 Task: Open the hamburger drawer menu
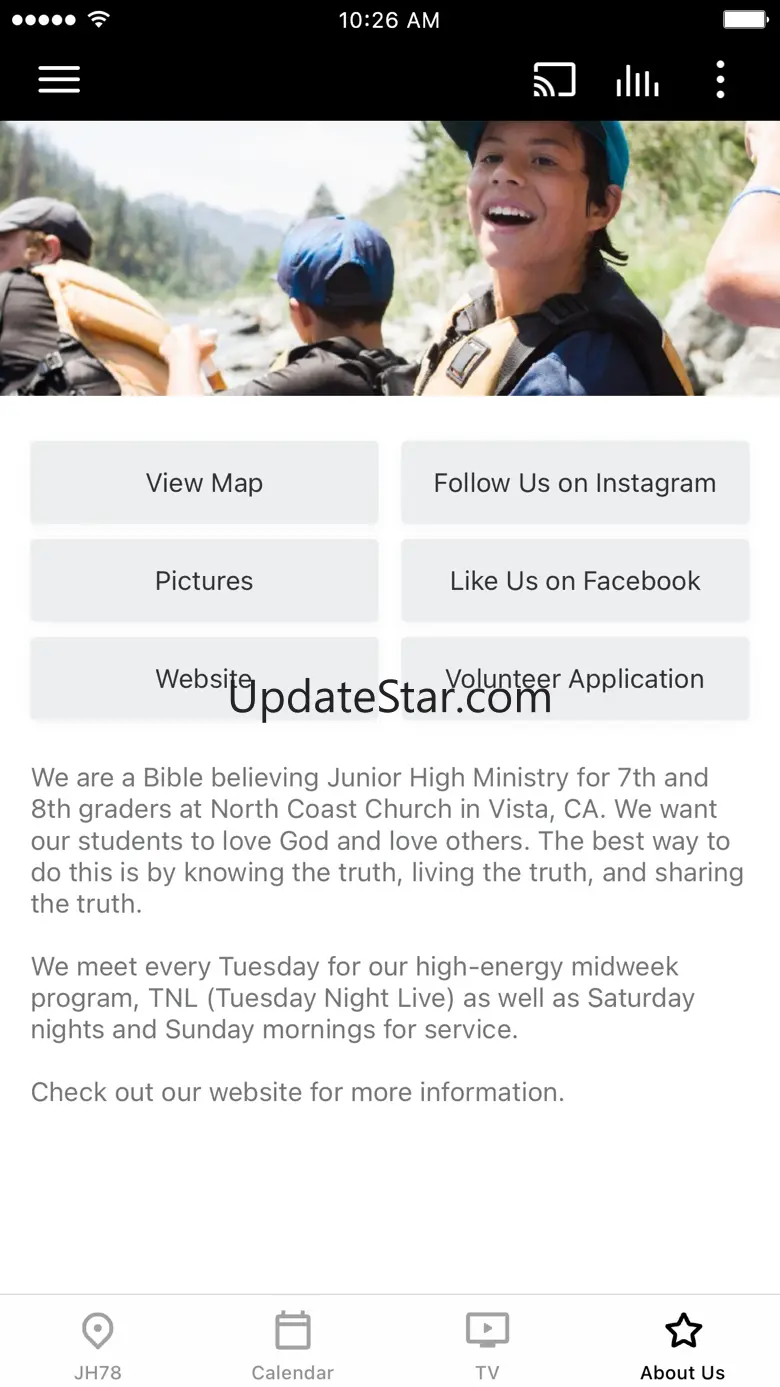[x=59, y=80]
